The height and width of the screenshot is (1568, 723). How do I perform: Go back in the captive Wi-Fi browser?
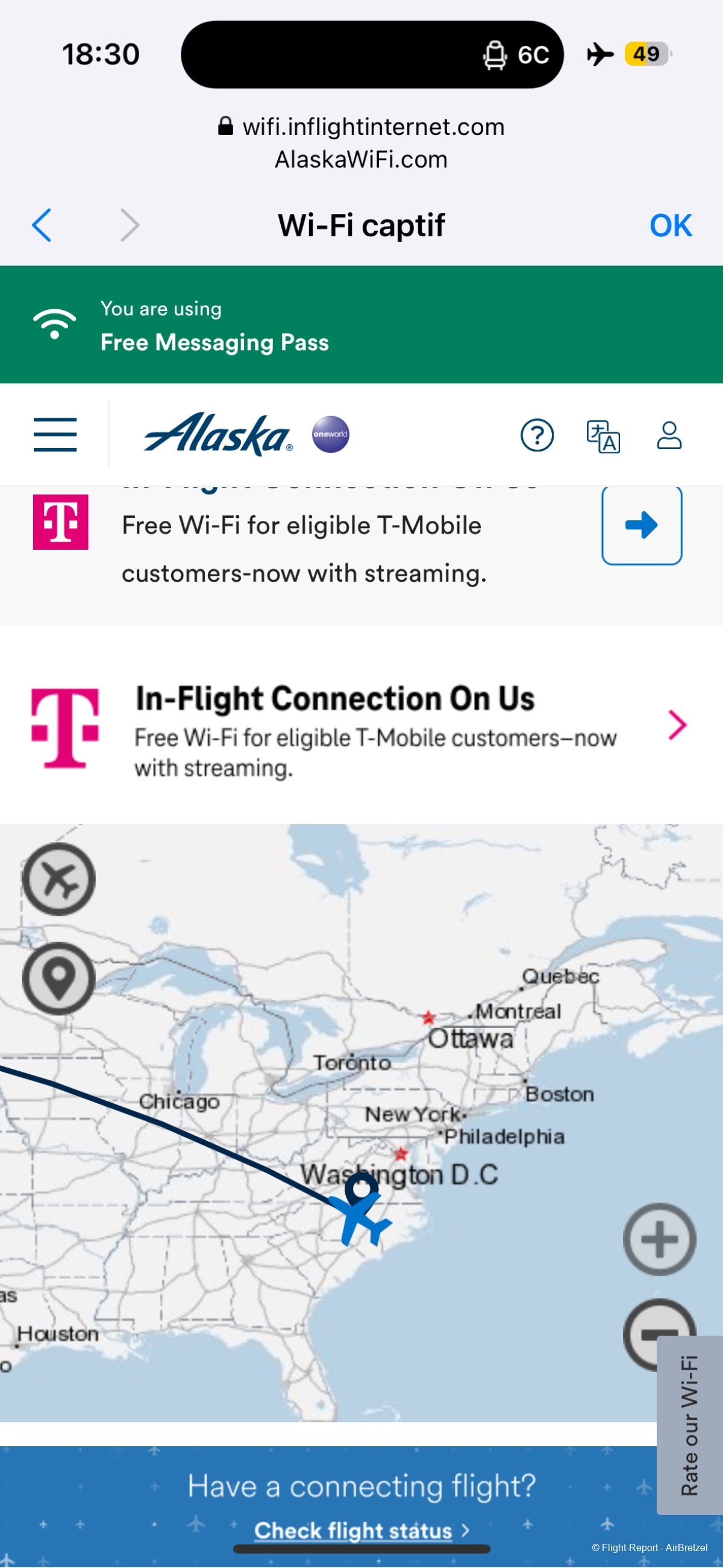(x=42, y=225)
